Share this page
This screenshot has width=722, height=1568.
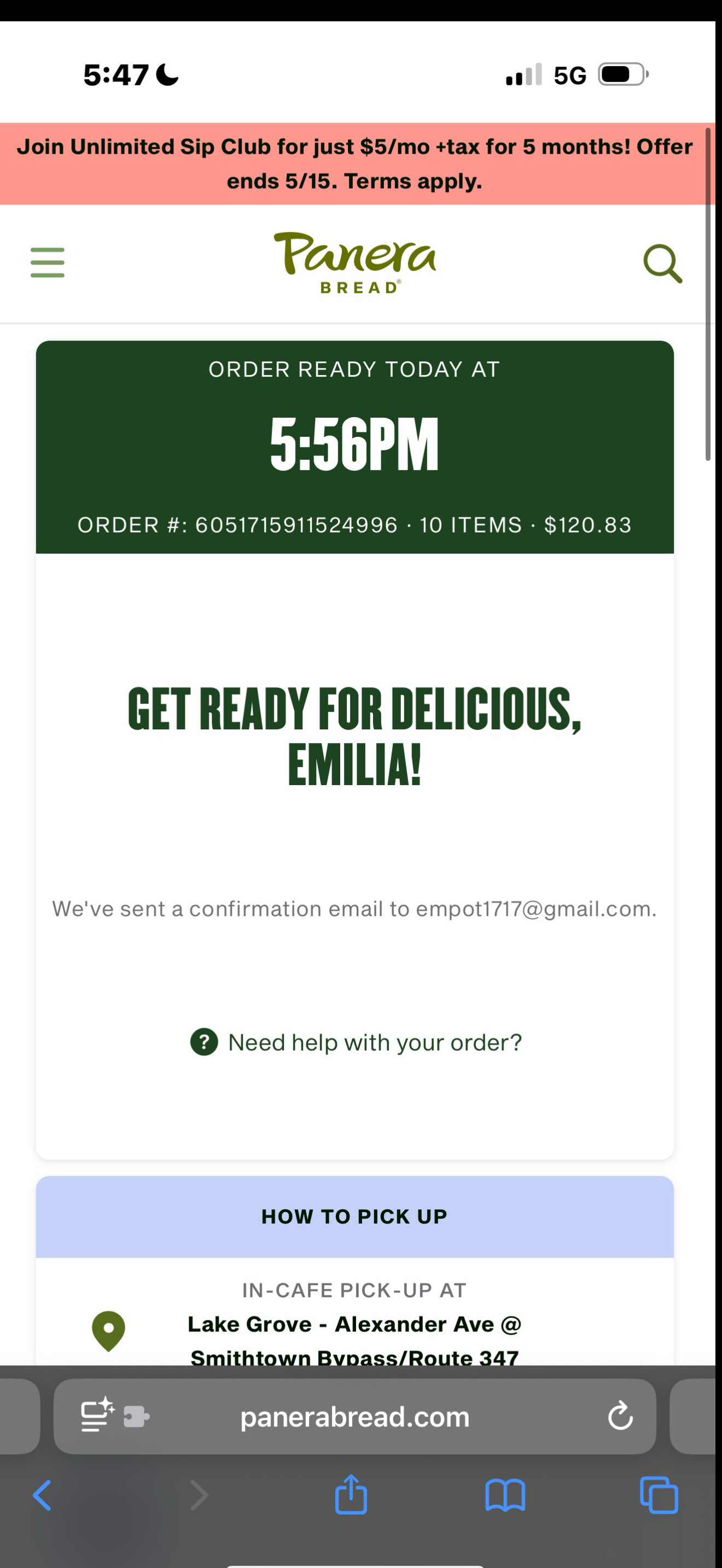click(351, 1494)
